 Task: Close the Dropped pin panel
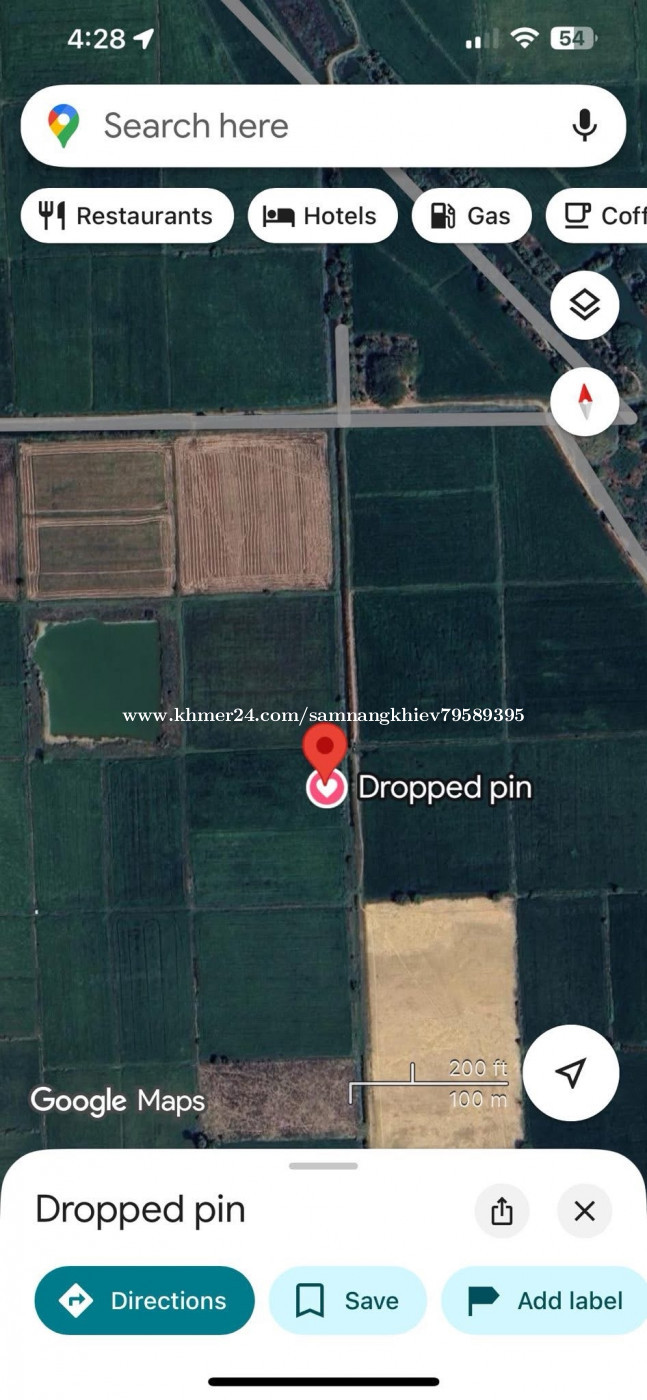[x=585, y=1211]
